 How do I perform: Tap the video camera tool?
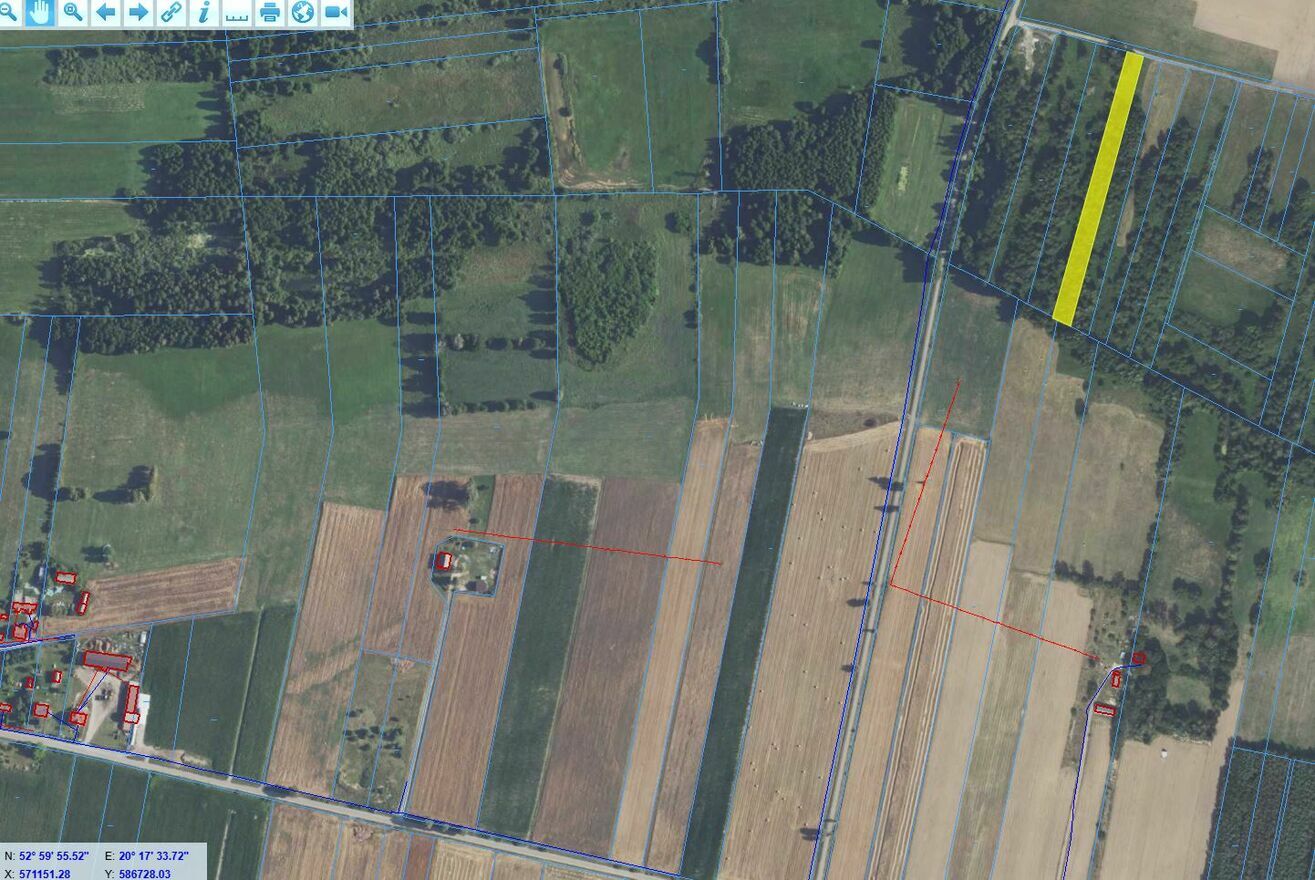(336, 12)
